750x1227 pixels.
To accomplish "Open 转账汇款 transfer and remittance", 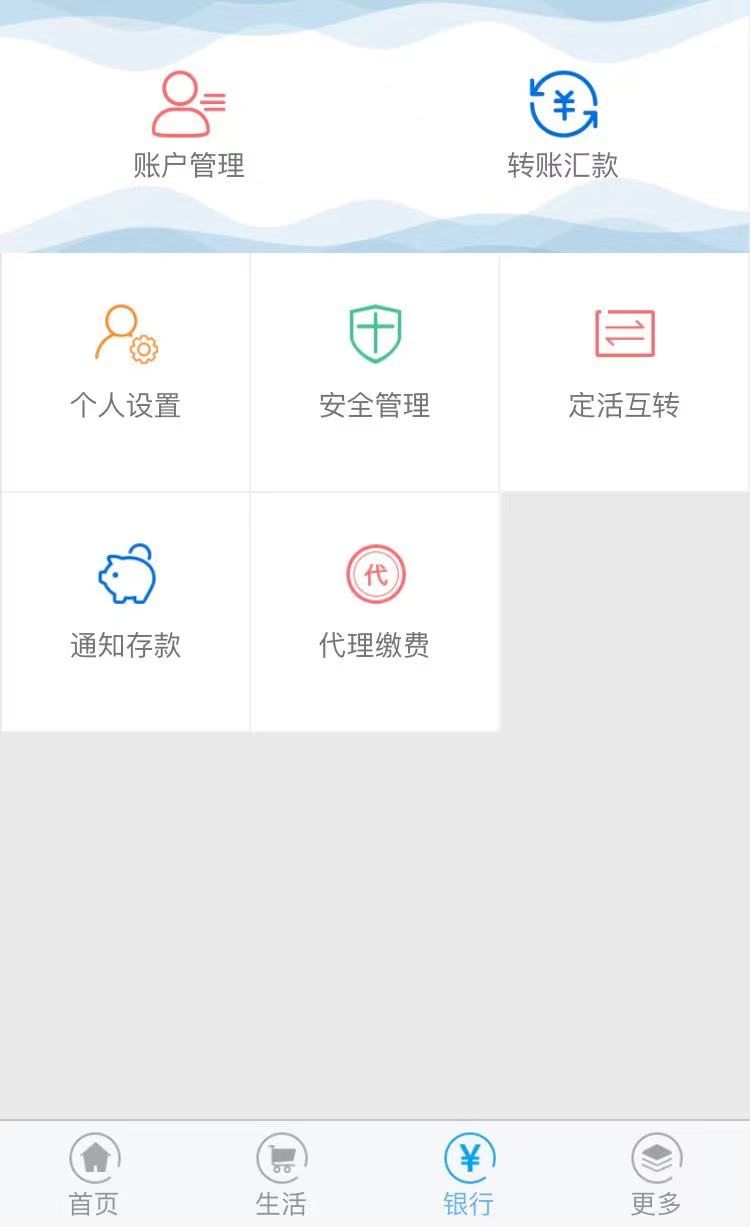I will click(x=563, y=125).
